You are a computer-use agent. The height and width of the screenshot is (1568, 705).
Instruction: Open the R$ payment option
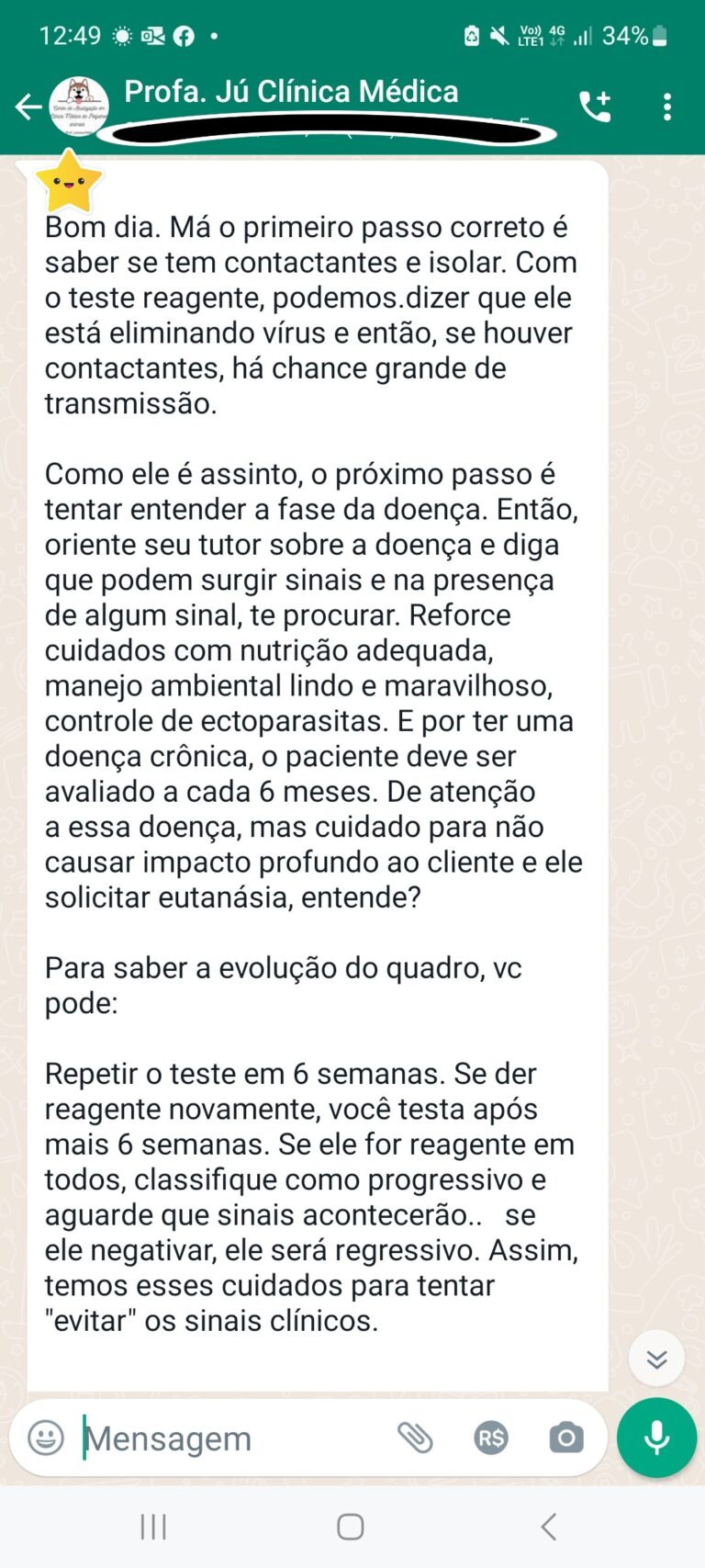point(491,1438)
